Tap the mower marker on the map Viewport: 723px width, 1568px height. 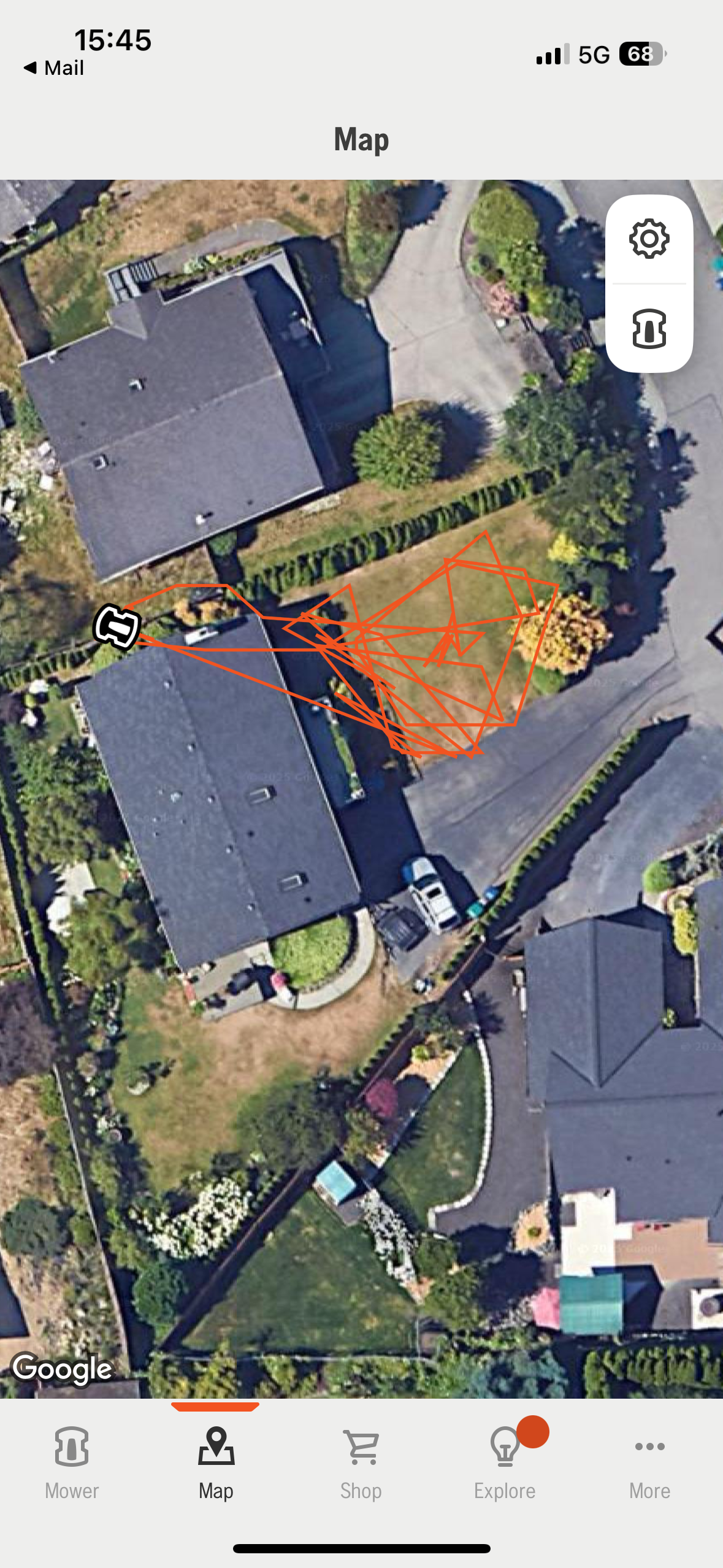click(x=117, y=626)
